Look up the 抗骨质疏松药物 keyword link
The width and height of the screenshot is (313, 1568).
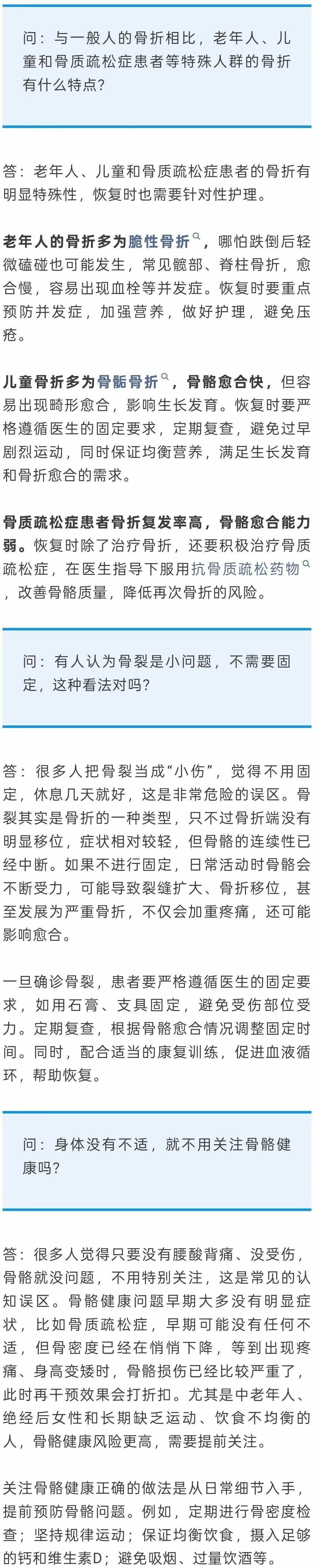tap(245, 569)
